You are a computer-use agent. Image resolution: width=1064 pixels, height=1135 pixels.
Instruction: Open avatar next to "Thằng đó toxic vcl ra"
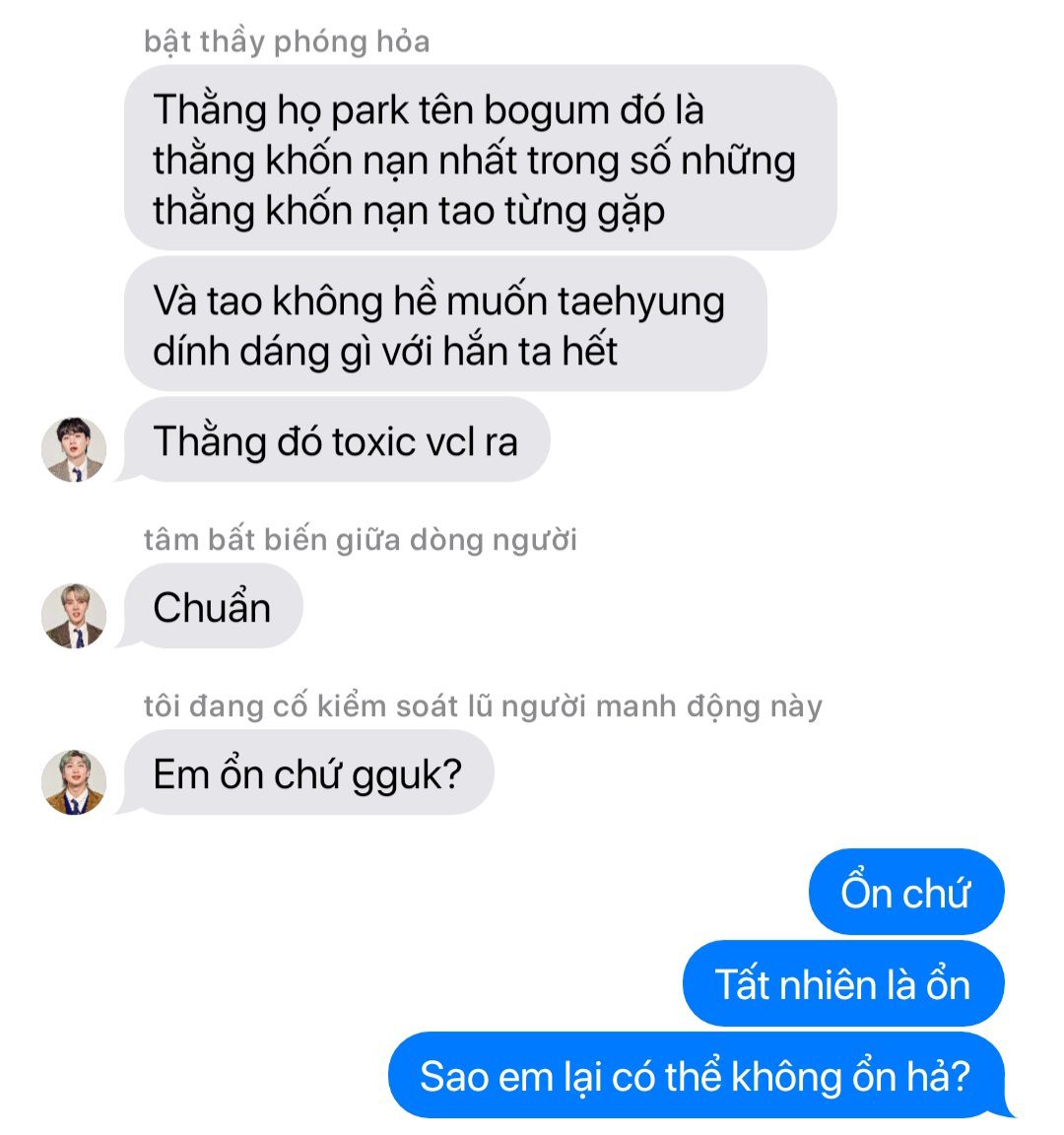(x=74, y=449)
